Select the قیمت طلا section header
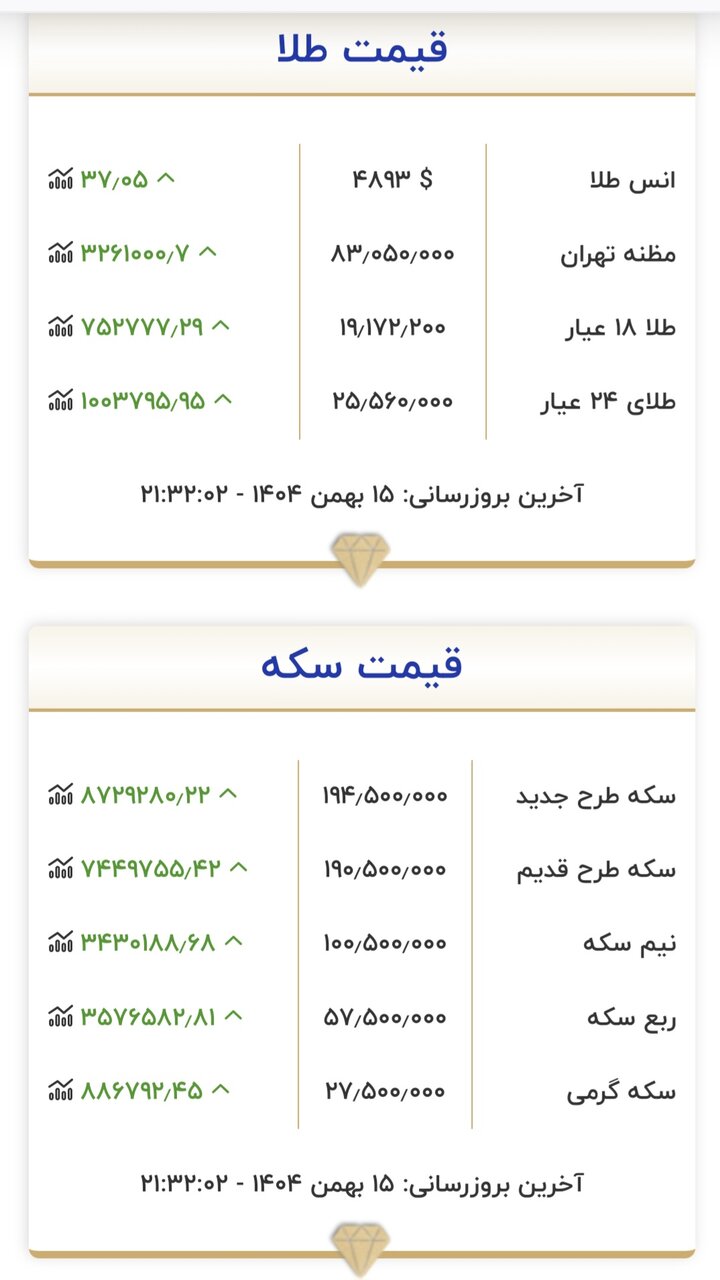This screenshot has width=720, height=1280. 360,49
